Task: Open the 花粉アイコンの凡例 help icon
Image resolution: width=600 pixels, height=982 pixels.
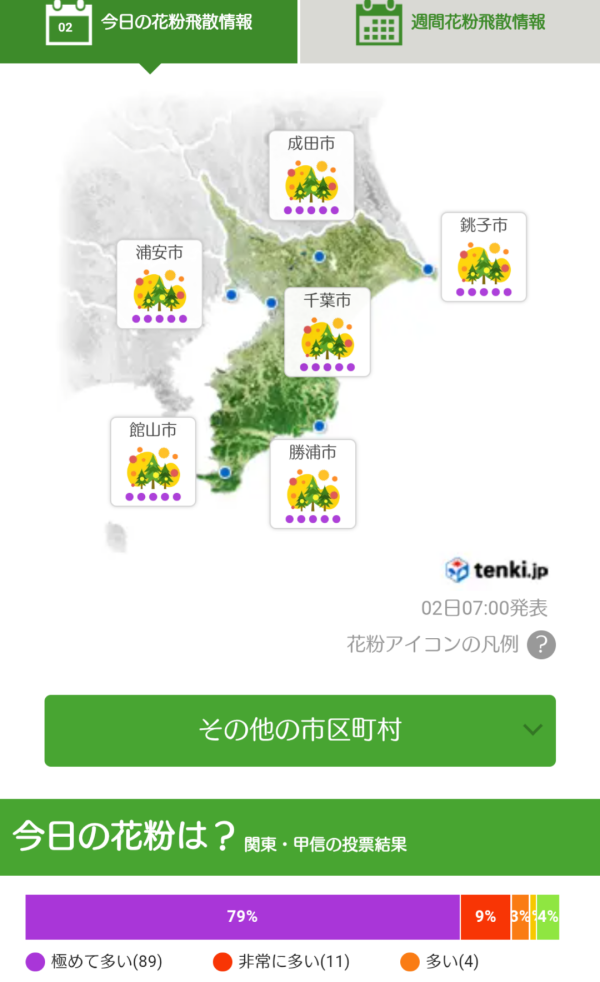Action: (x=541, y=645)
